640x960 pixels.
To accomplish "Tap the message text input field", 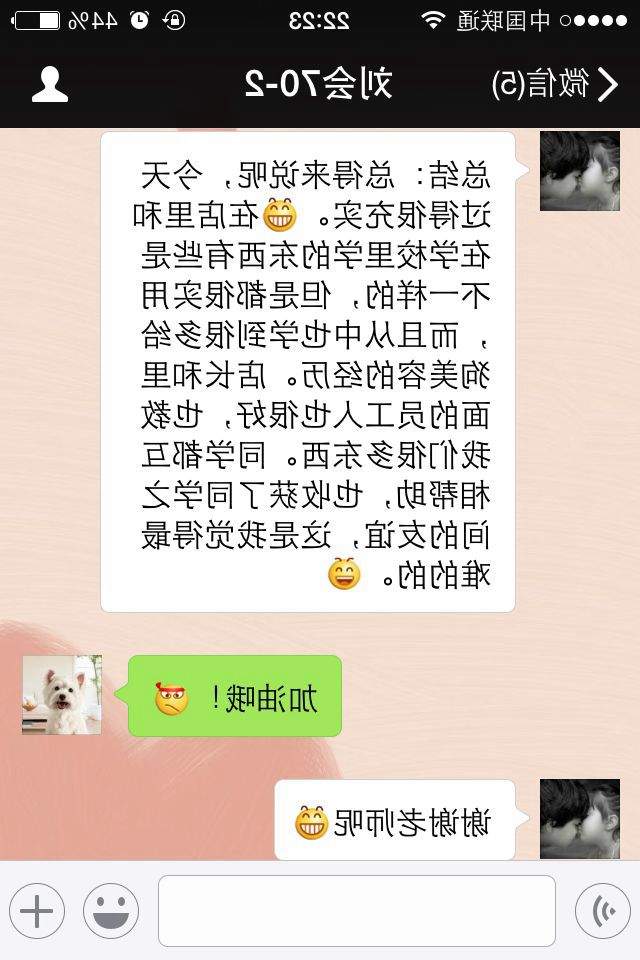I will pos(356,910).
